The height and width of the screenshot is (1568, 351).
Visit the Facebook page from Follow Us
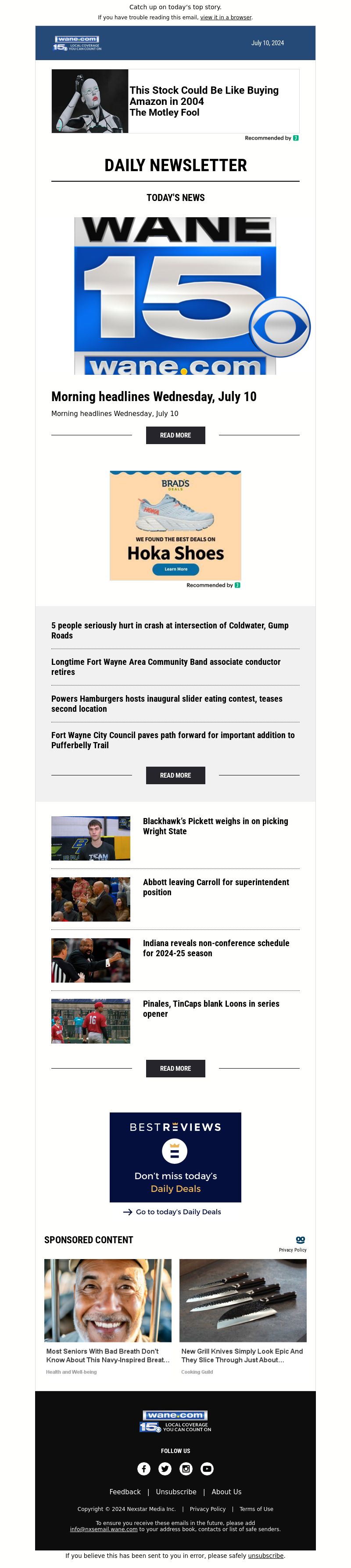coord(143,1469)
